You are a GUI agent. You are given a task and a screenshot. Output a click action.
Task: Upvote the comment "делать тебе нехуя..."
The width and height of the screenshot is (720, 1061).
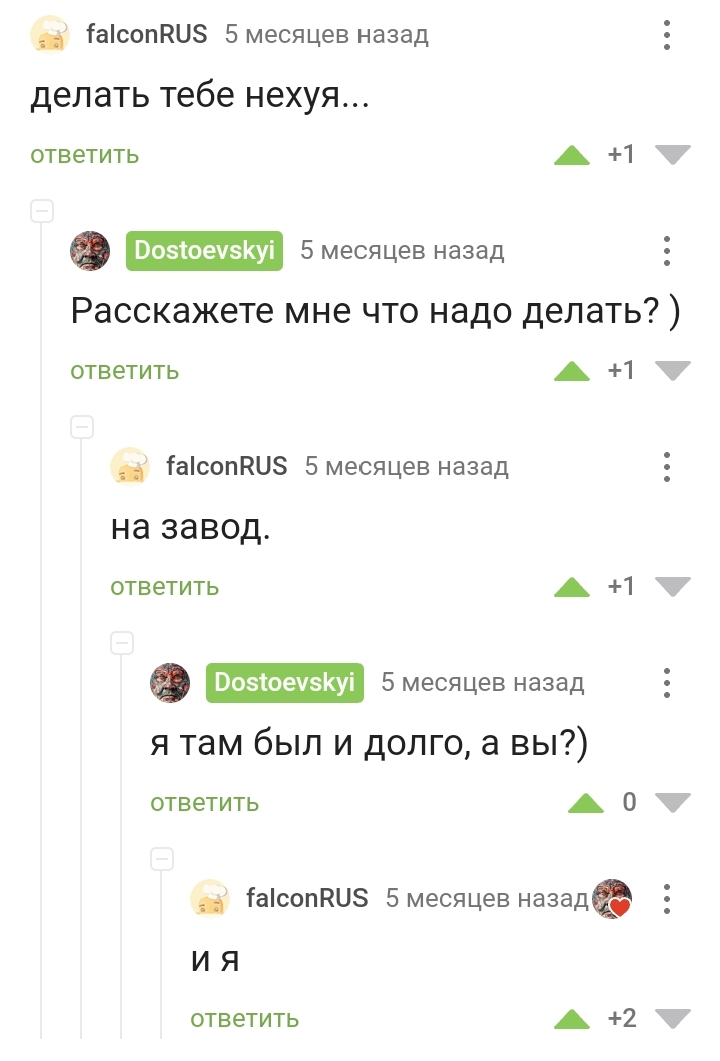572,155
